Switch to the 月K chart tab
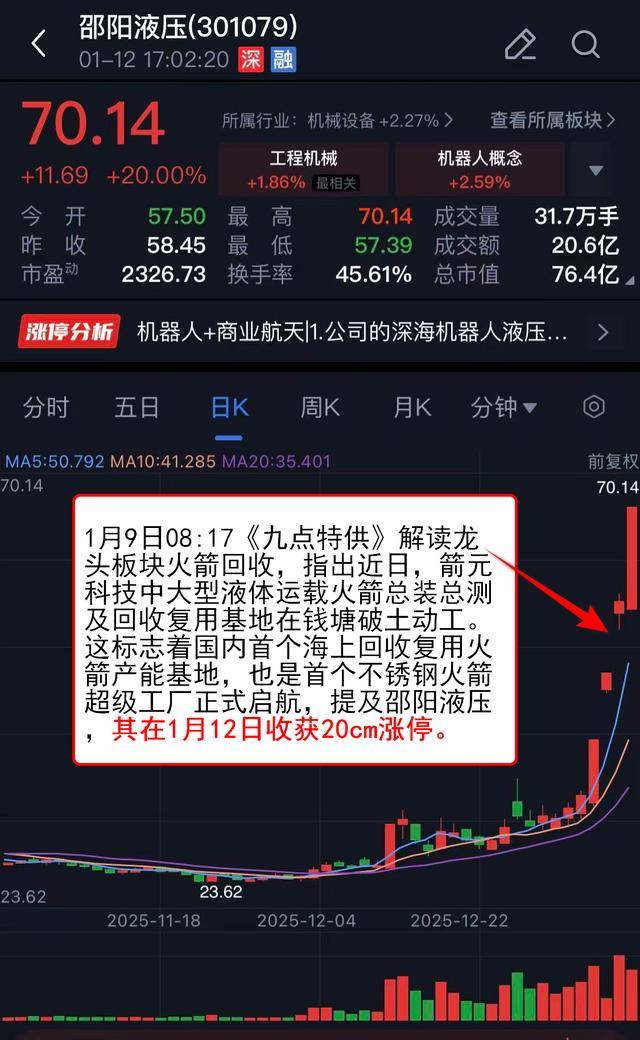Image resolution: width=640 pixels, height=1040 pixels. (411, 407)
